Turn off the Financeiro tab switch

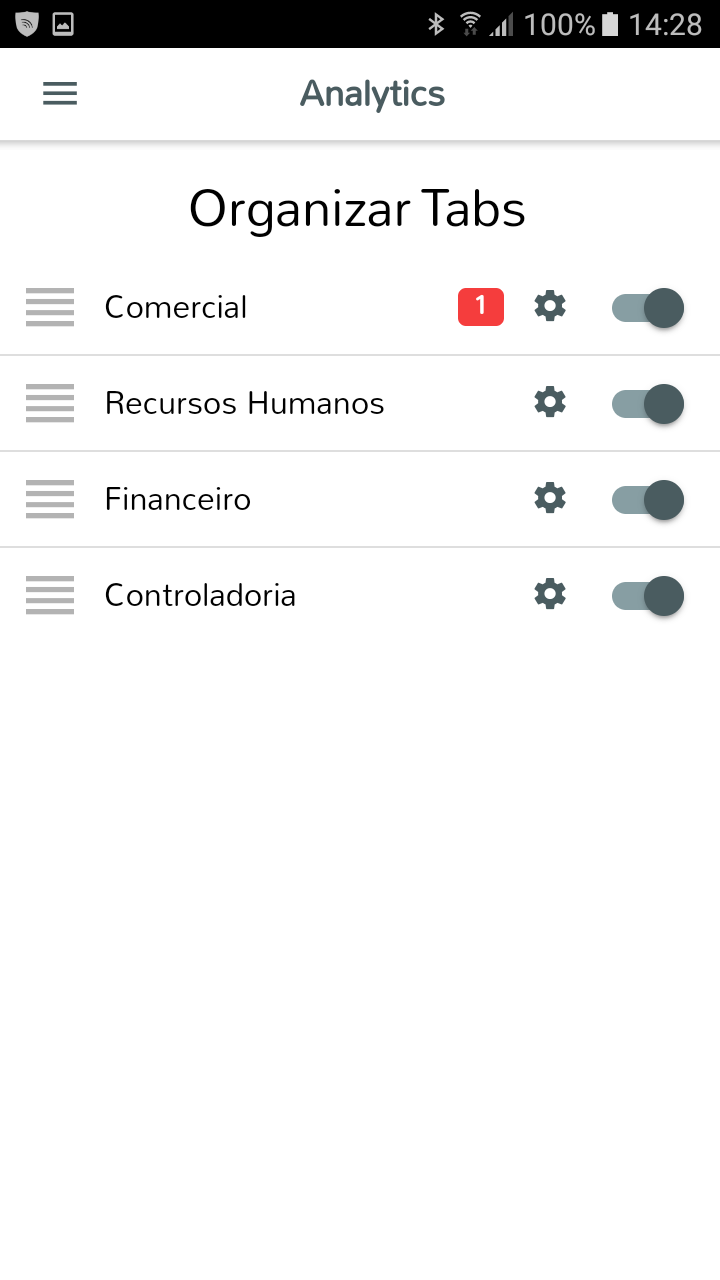tap(648, 500)
